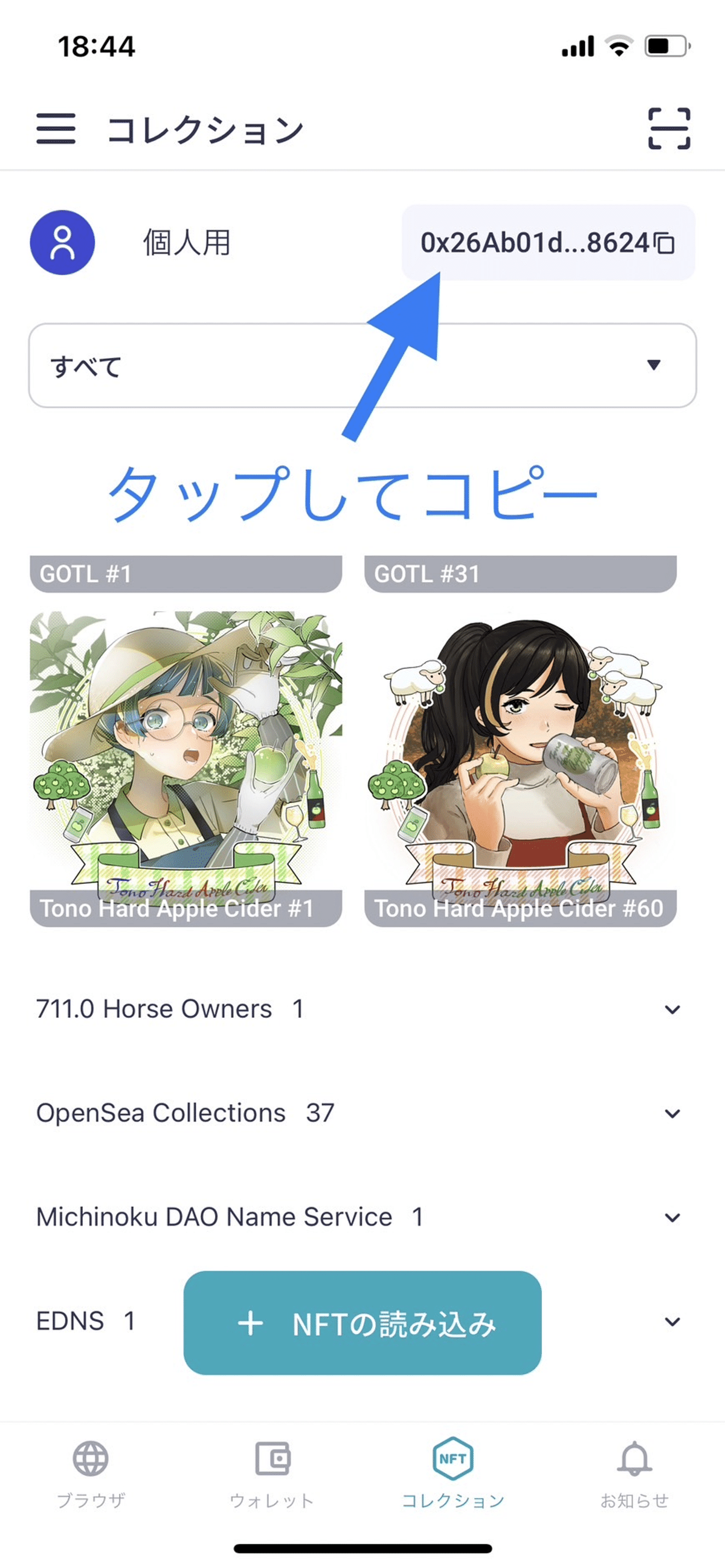Tap the NFTの読み込み button
This screenshot has width=725, height=1568.
pyautogui.click(x=362, y=1322)
